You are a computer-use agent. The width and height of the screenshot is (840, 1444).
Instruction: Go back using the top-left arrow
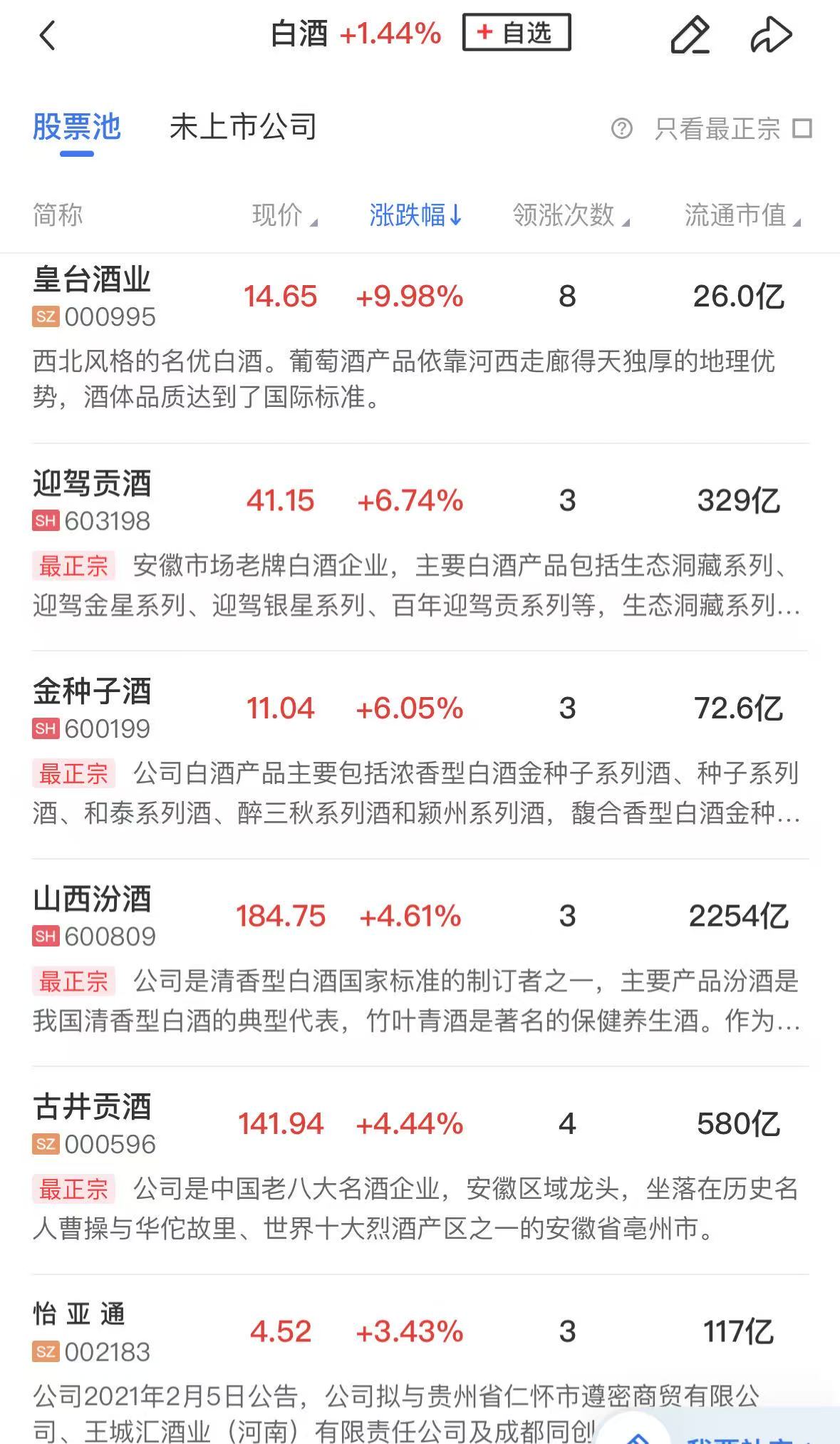(47, 35)
